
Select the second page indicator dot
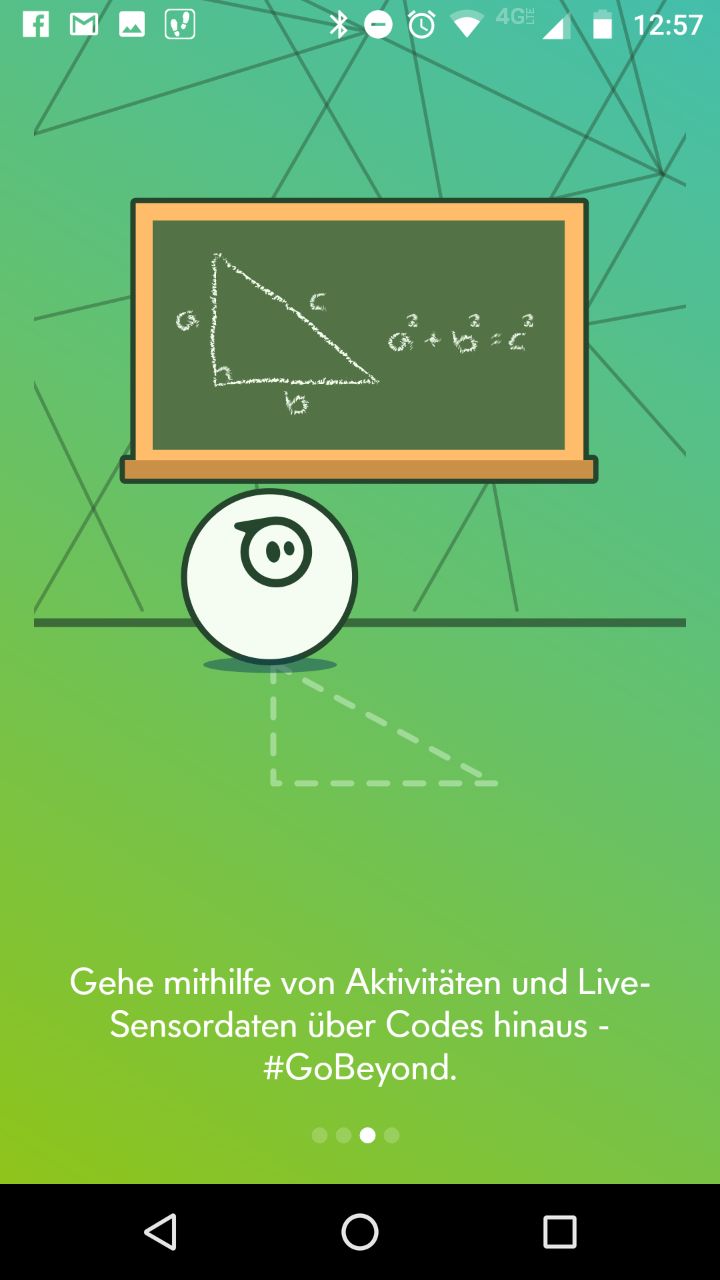[344, 1135]
